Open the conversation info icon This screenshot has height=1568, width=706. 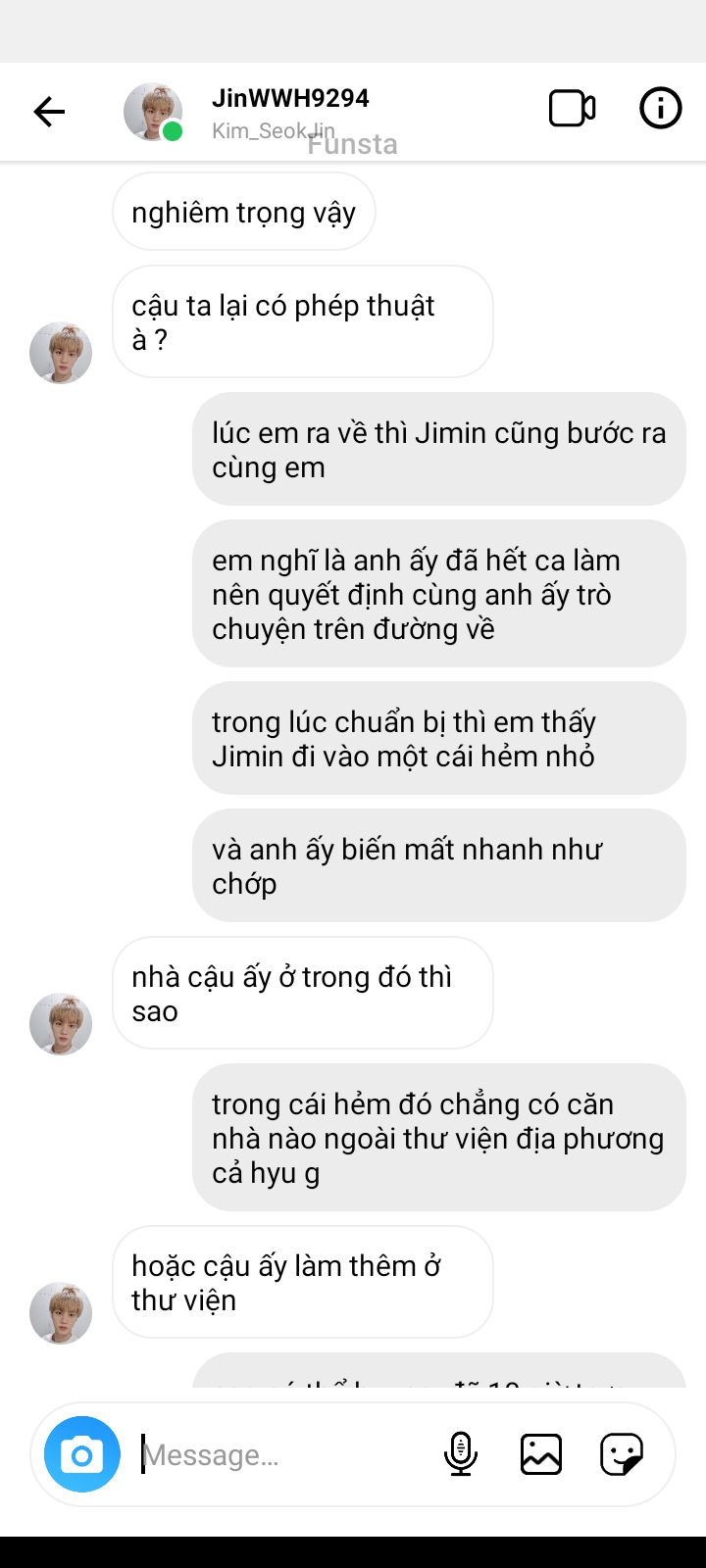pos(660,109)
